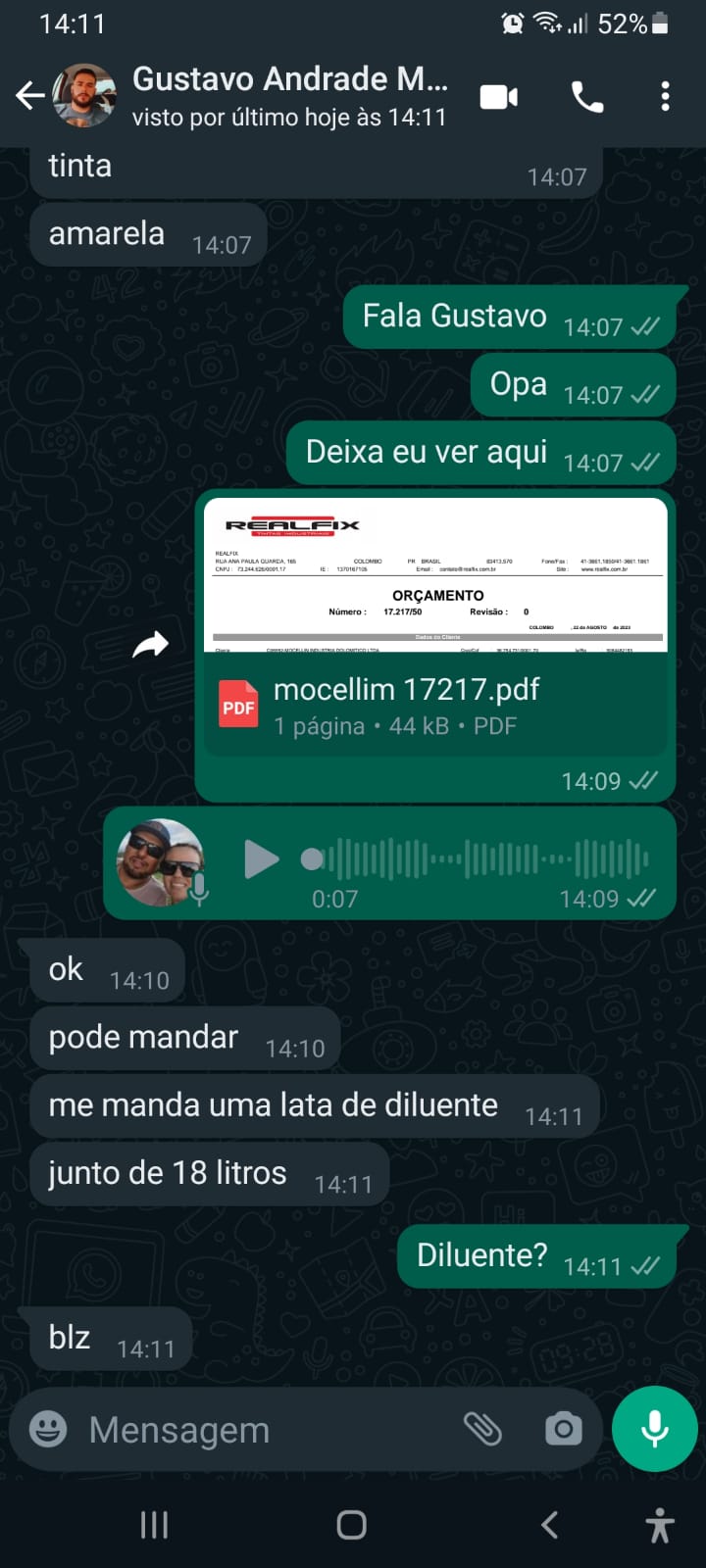The image size is (706, 1568).
Task: Attach a file with the paperclip
Action: [x=482, y=1430]
